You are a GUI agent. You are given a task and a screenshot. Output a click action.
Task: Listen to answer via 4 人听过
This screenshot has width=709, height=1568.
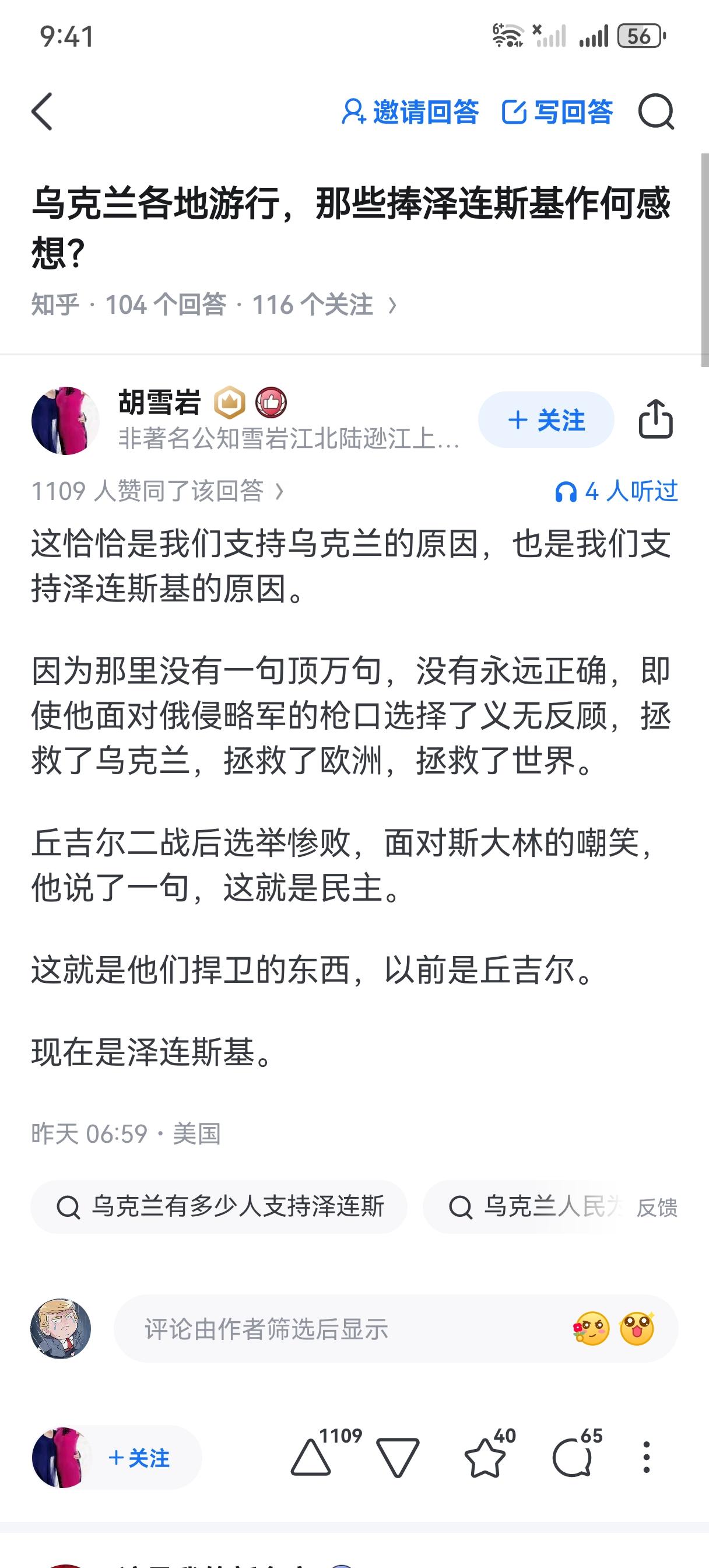click(x=616, y=491)
